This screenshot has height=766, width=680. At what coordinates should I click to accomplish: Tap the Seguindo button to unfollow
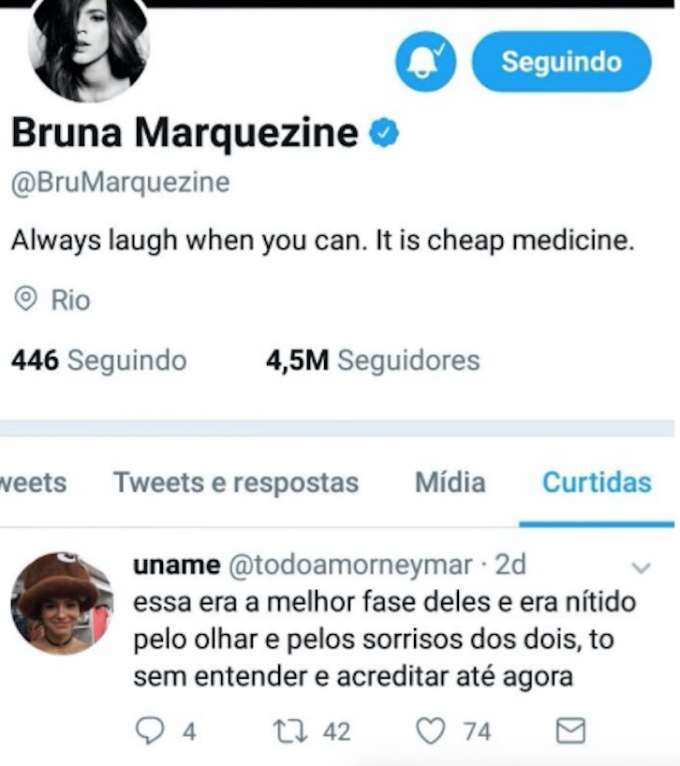click(x=561, y=62)
